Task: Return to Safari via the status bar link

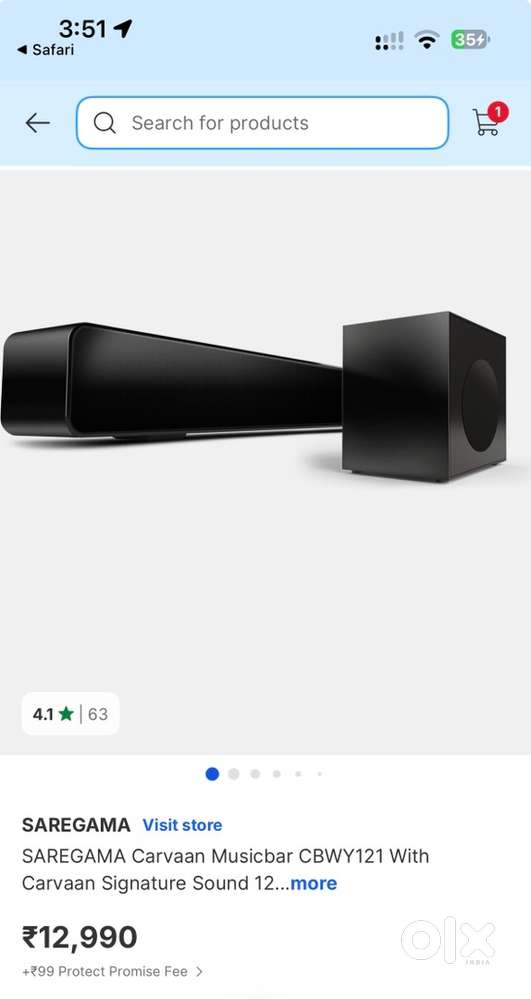Action: 45,50
